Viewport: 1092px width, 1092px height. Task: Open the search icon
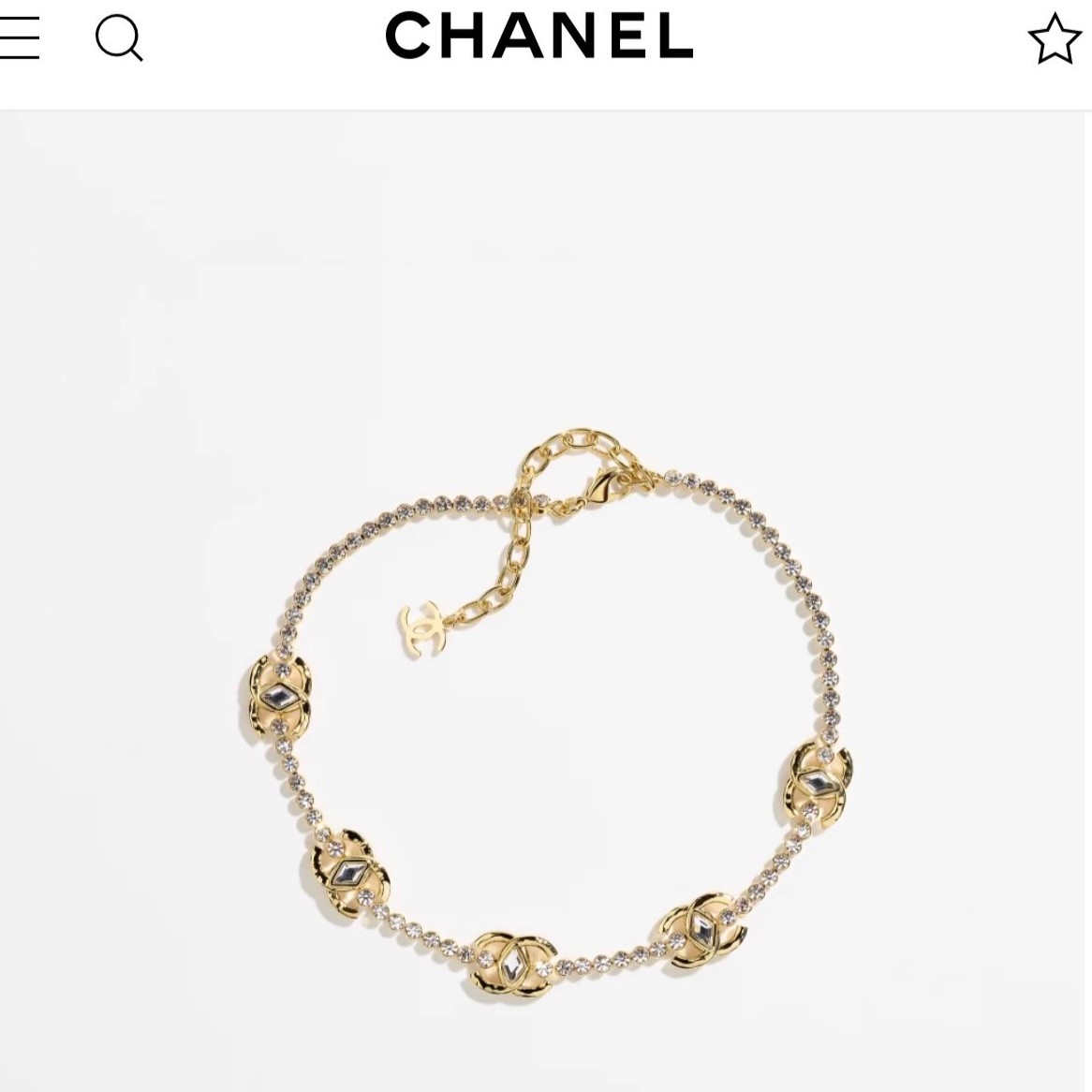tap(119, 38)
